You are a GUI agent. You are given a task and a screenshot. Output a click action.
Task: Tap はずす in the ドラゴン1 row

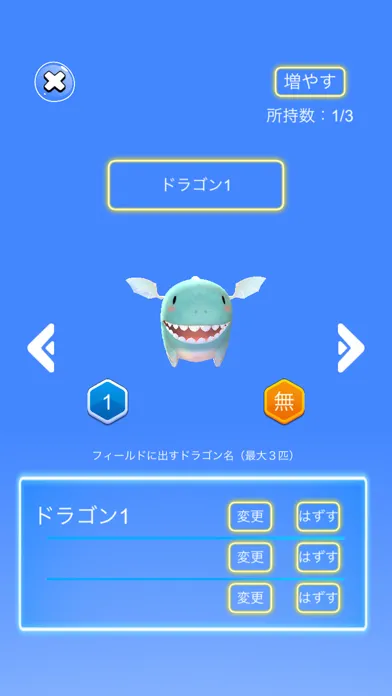pyautogui.click(x=318, y=517)
